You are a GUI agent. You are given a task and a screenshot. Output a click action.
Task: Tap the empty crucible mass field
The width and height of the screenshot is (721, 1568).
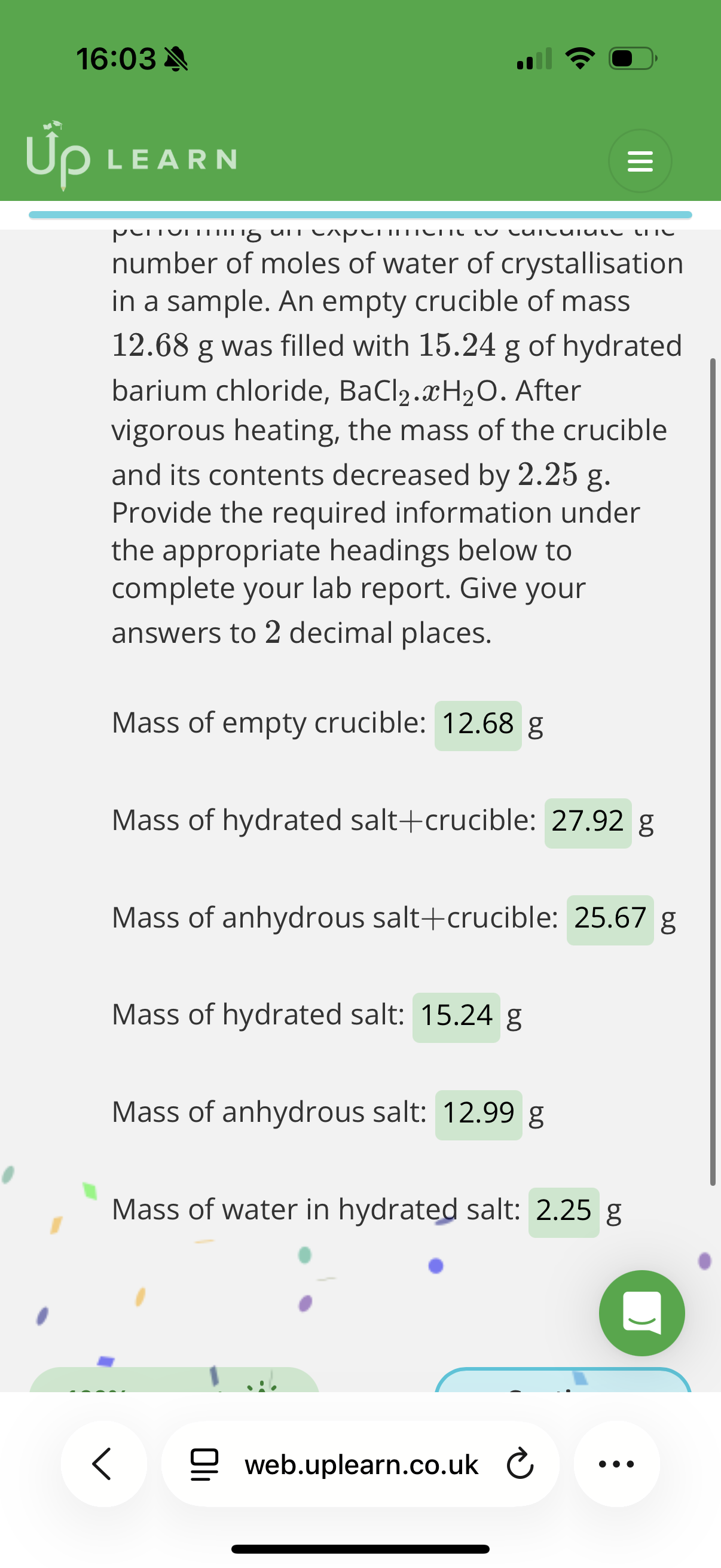(478, 725)
